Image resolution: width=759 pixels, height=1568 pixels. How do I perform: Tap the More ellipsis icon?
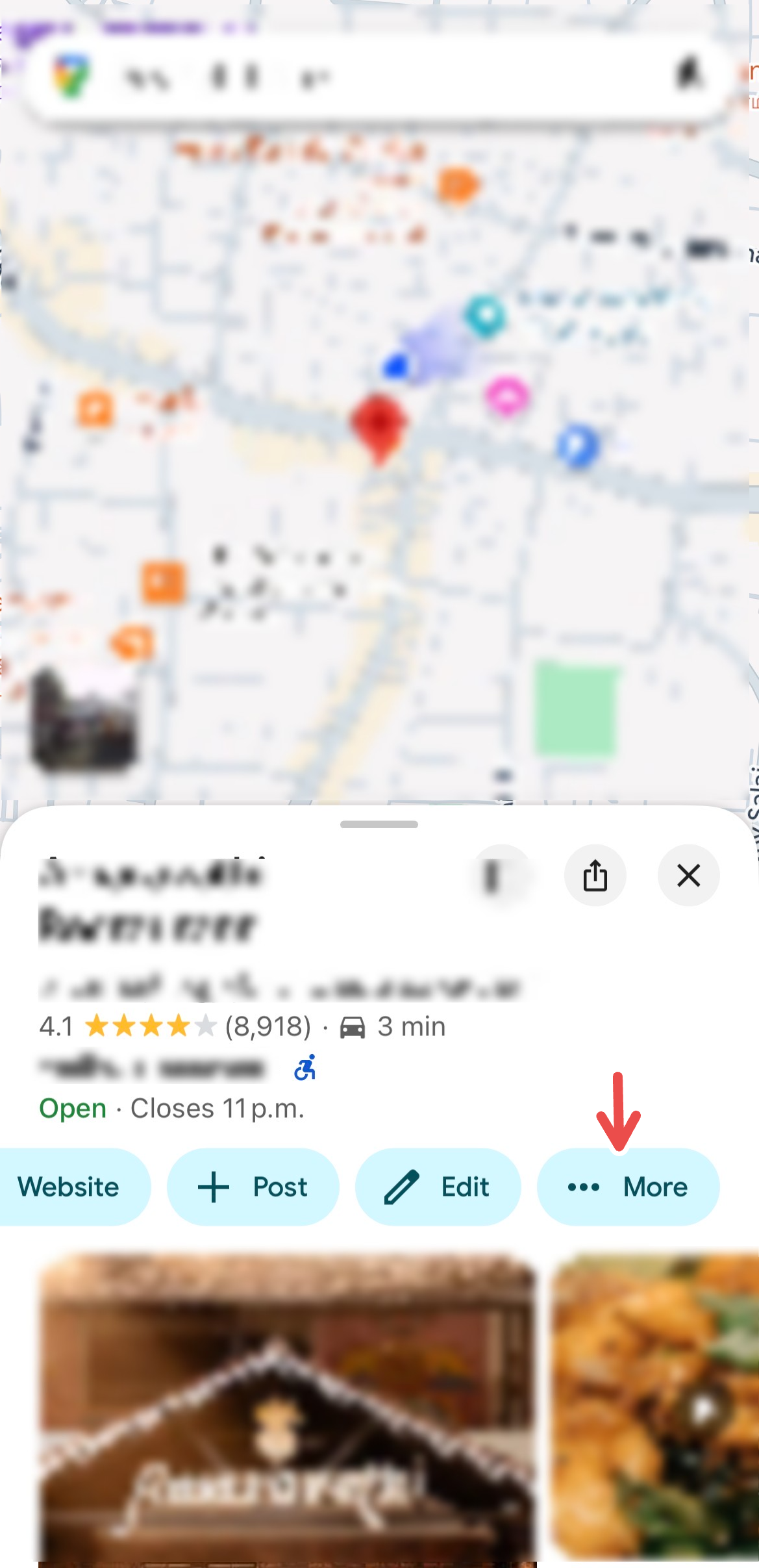[584, 1187]
